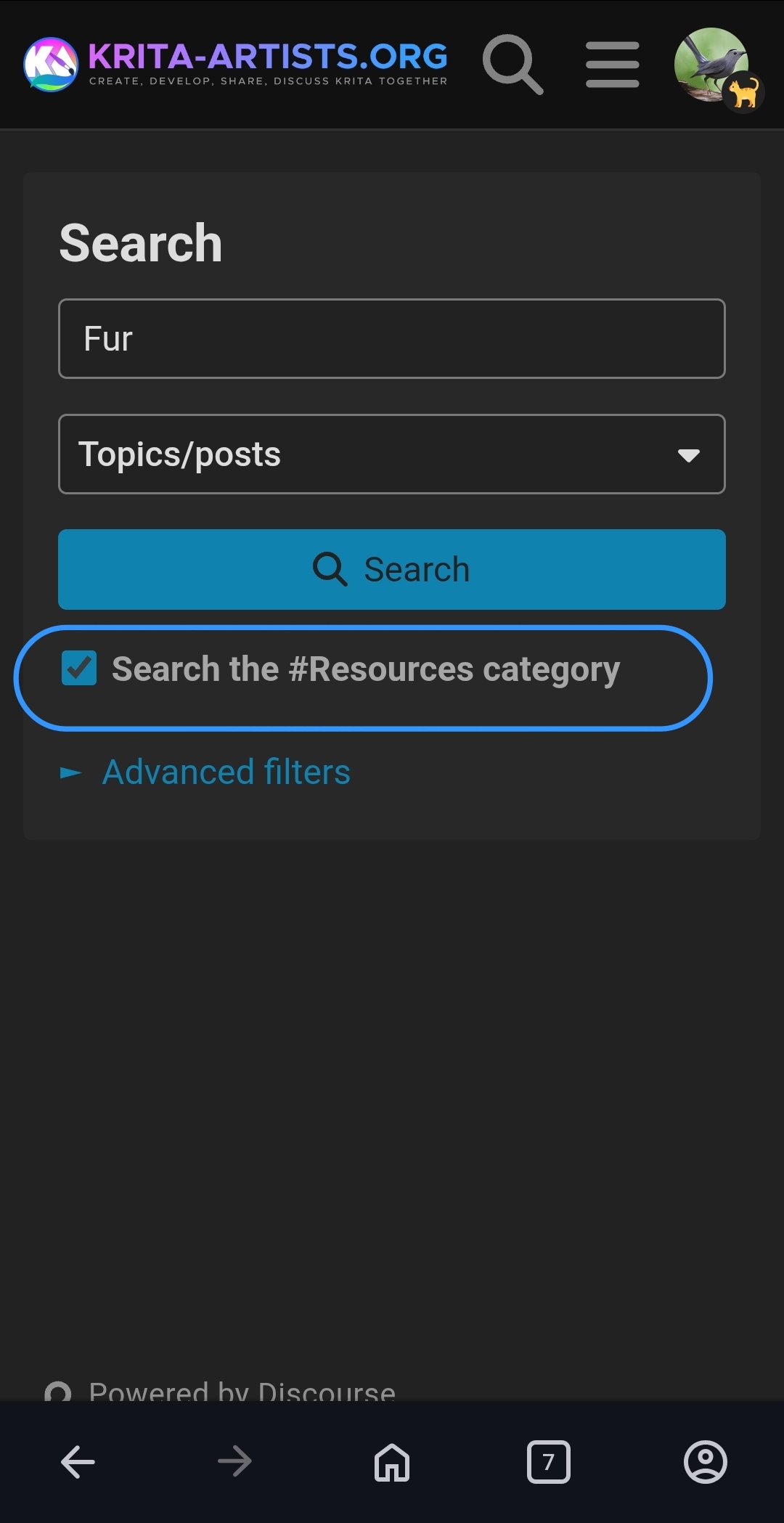This screenshot has width=784, height=1523.
Task: Open the header search magnifier icon
Action: coord(513,65)
